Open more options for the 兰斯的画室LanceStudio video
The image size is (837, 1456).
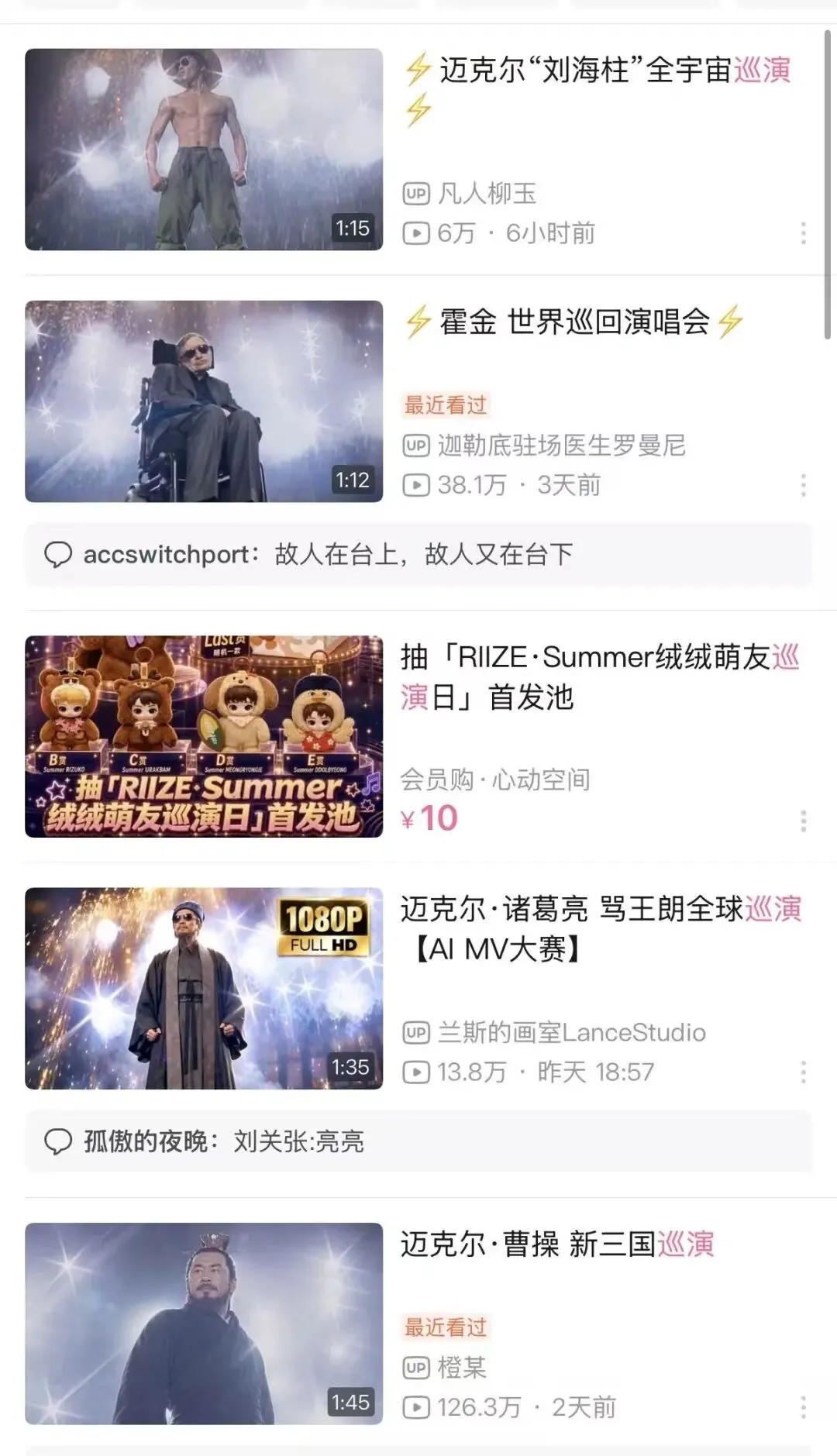(x=804, y=1072)
